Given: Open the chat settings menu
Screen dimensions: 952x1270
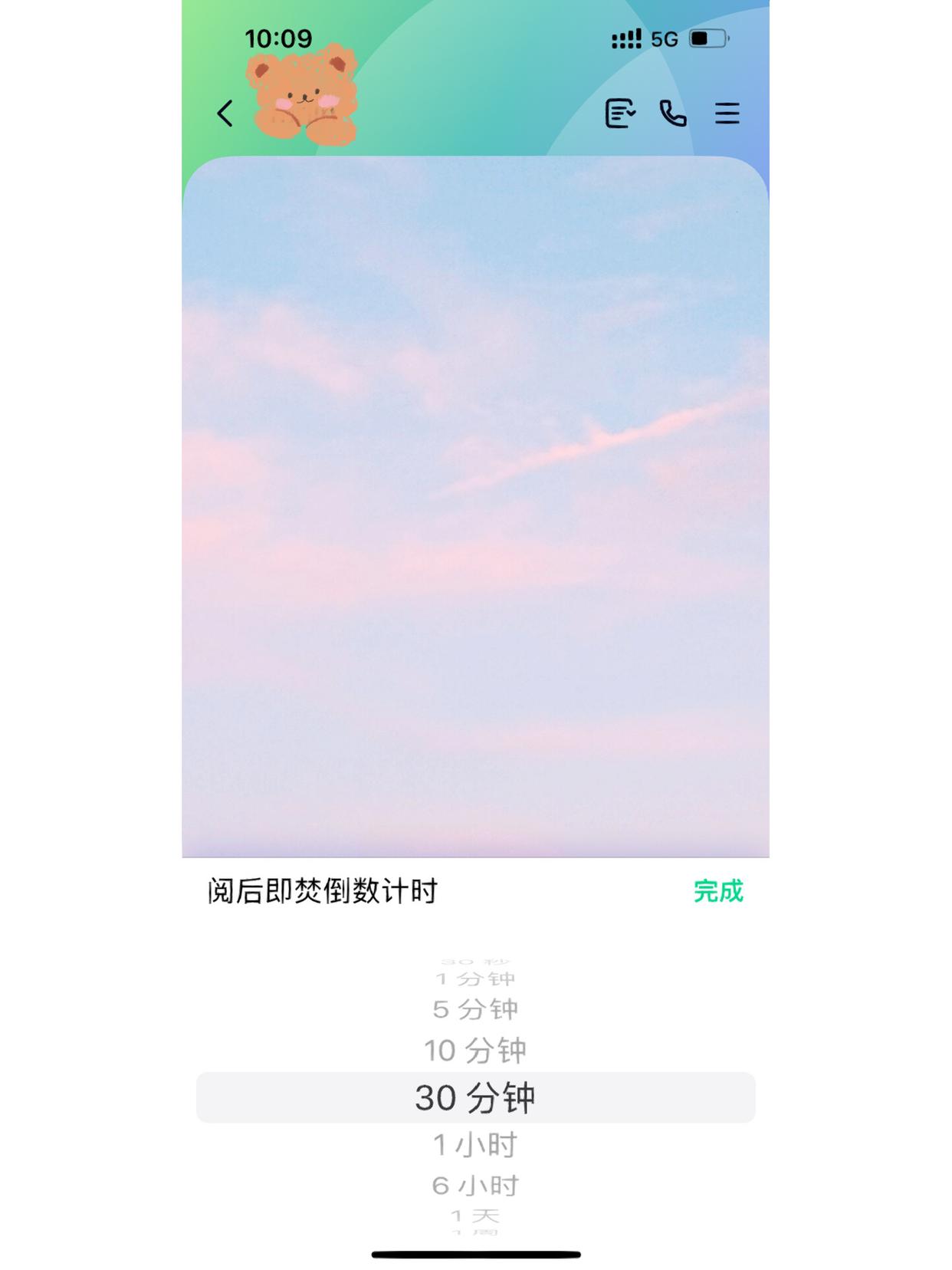Looking at the screenshot, I should 727,114.
